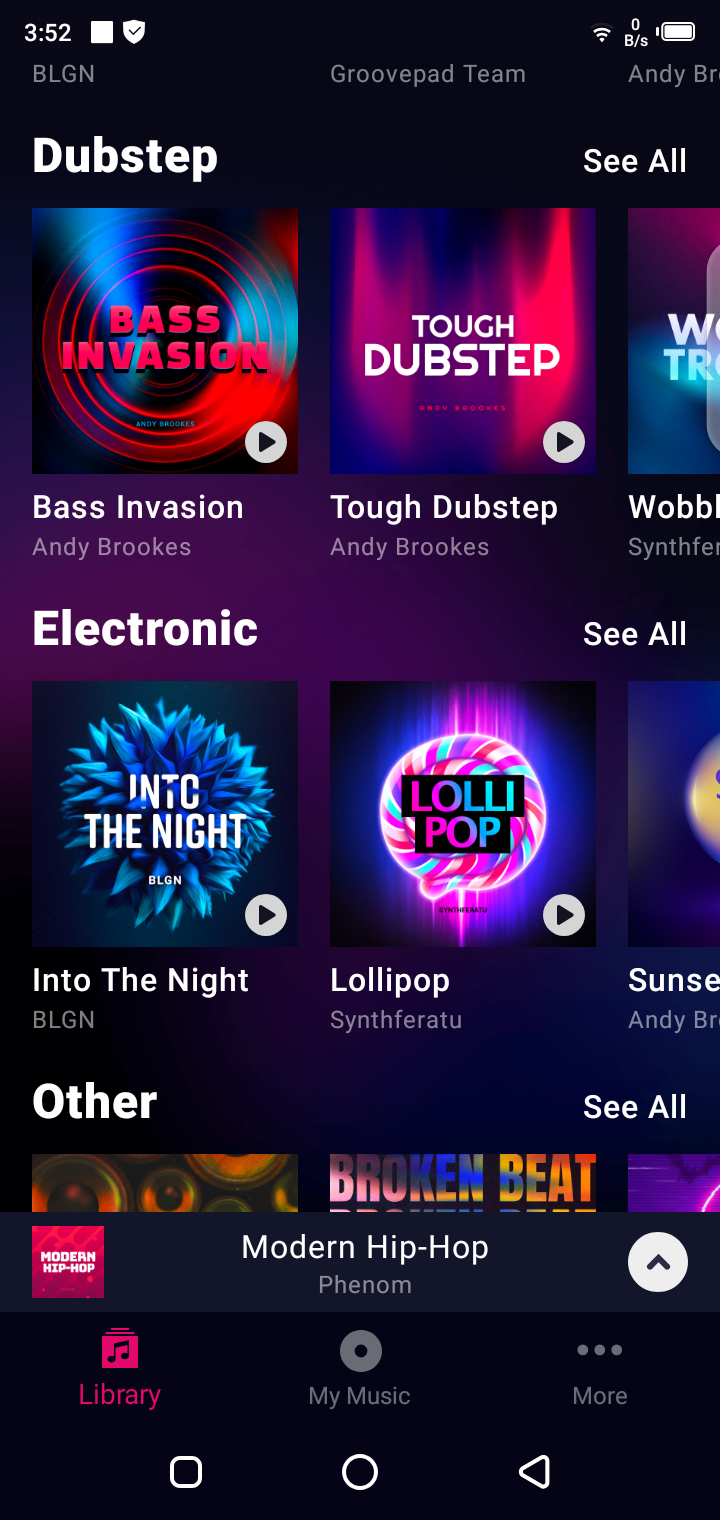Image resolution: width=720 pixels, height=1520 pixels.
Task: Play the Tough Dubstep preview
Action: click(x=564, y=441)
